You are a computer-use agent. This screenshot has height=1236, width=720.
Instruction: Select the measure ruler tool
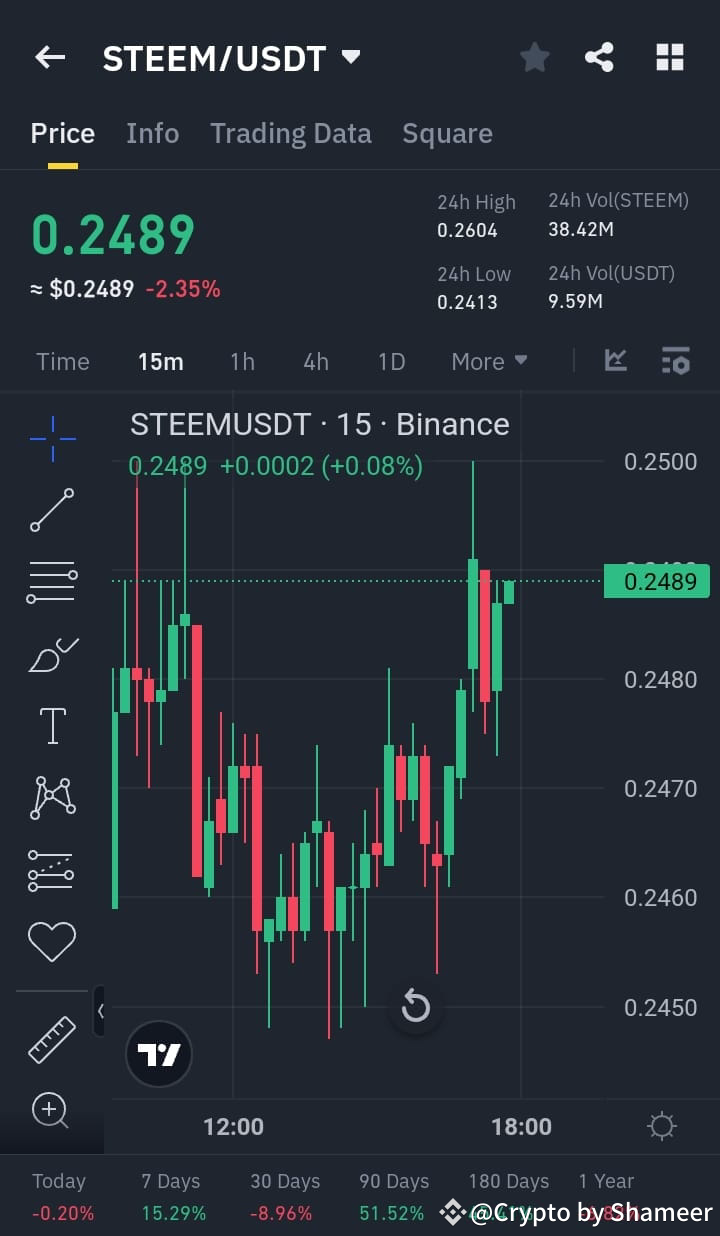pos(52,1039)
